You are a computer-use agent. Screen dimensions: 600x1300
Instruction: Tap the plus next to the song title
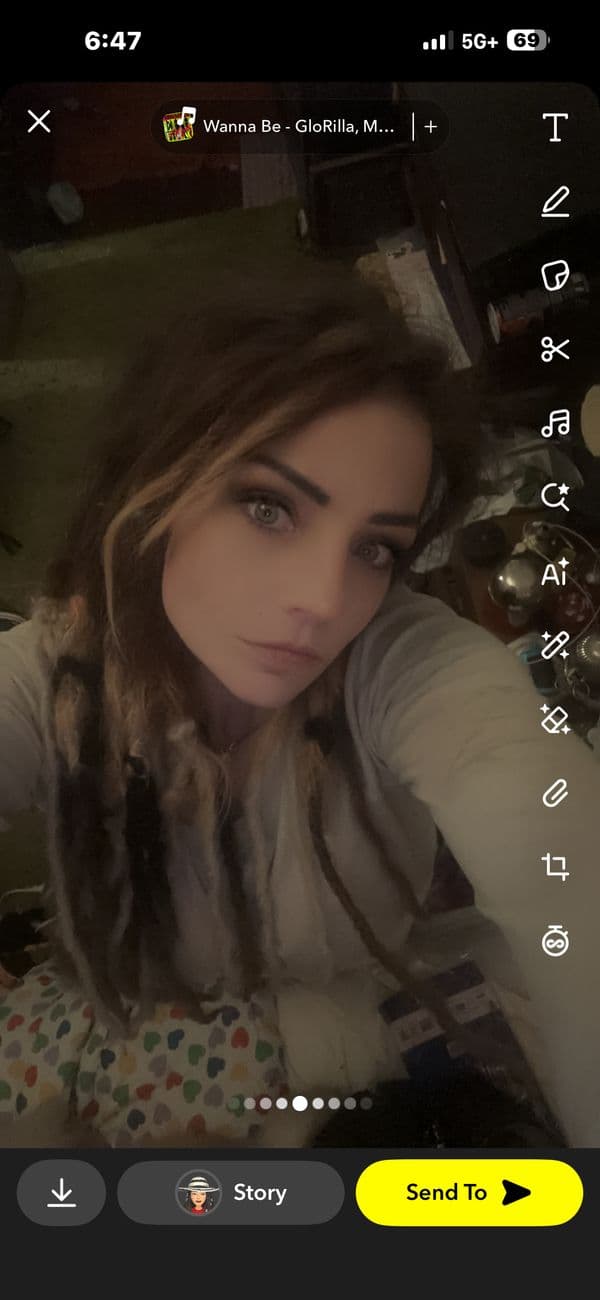click(x=431, y=127)
